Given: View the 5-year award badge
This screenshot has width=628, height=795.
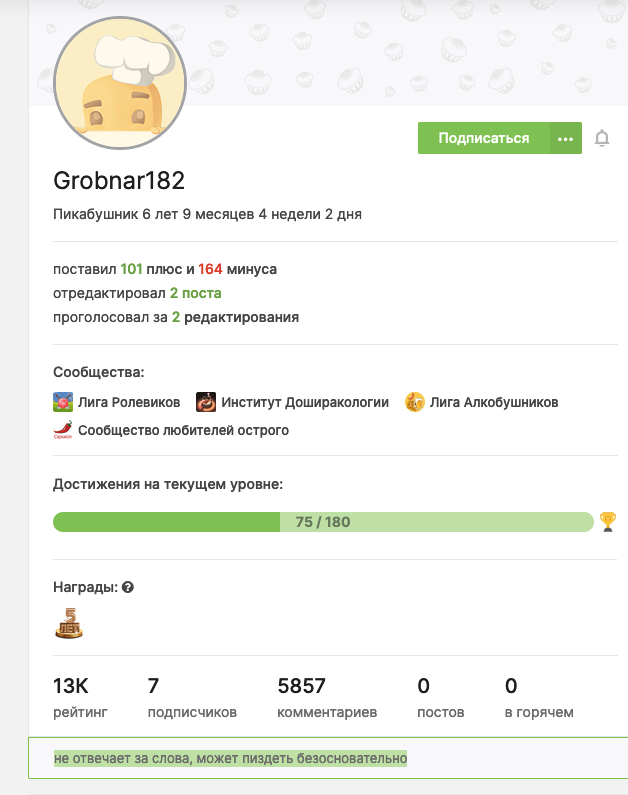Looking at the screenshot, I should [x=68, y=623].
